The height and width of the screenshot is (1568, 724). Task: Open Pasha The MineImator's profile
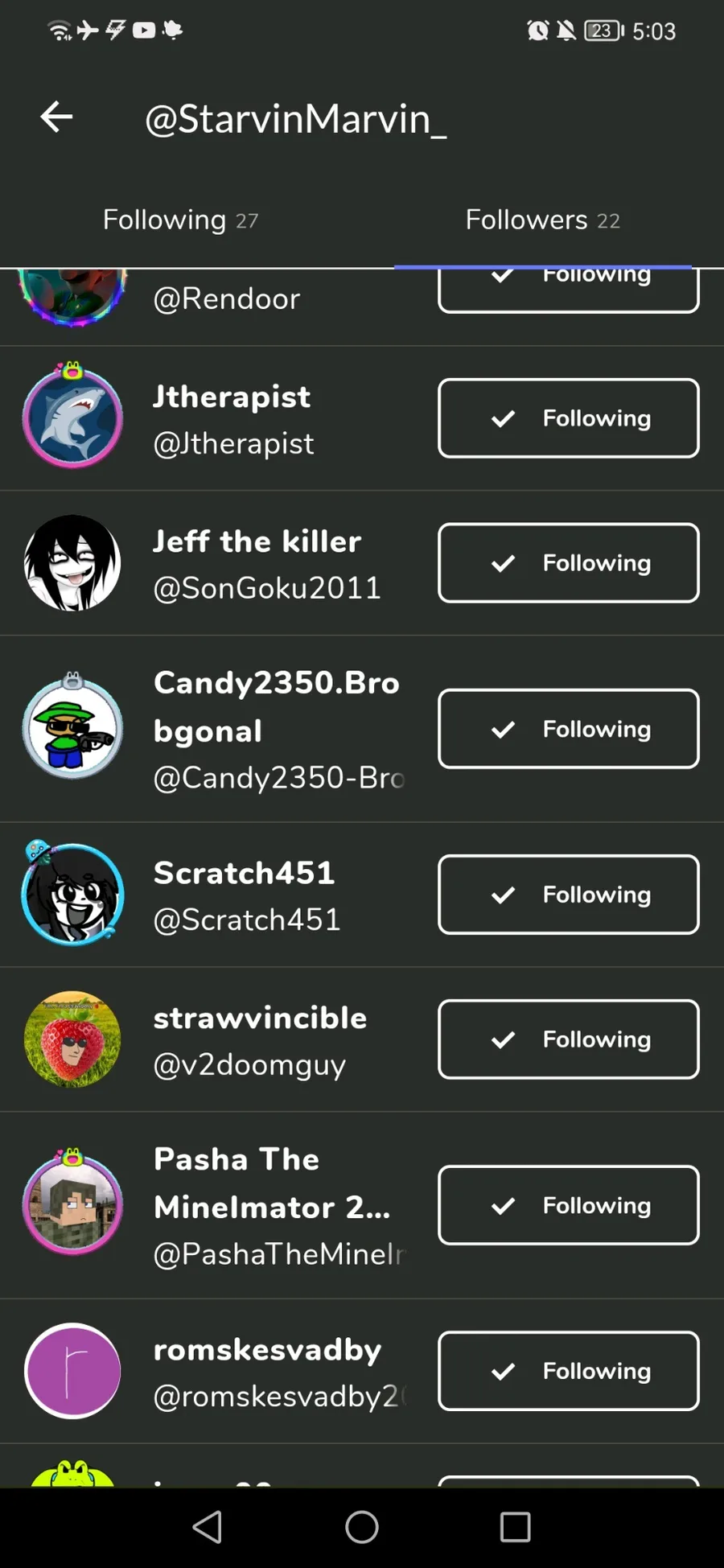[x=274, y=1205]
